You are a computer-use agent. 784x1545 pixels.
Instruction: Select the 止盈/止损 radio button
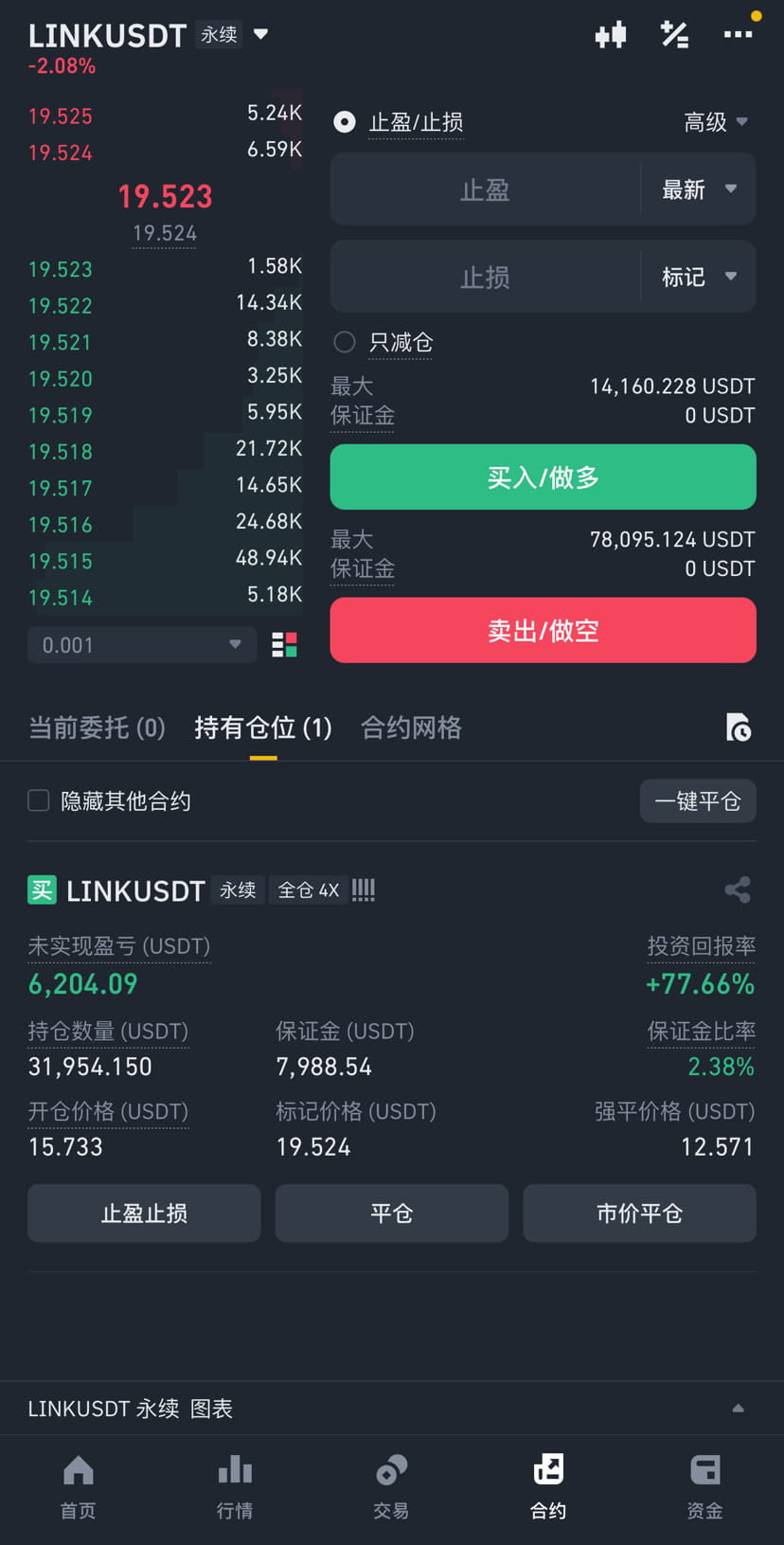[345, 122]
